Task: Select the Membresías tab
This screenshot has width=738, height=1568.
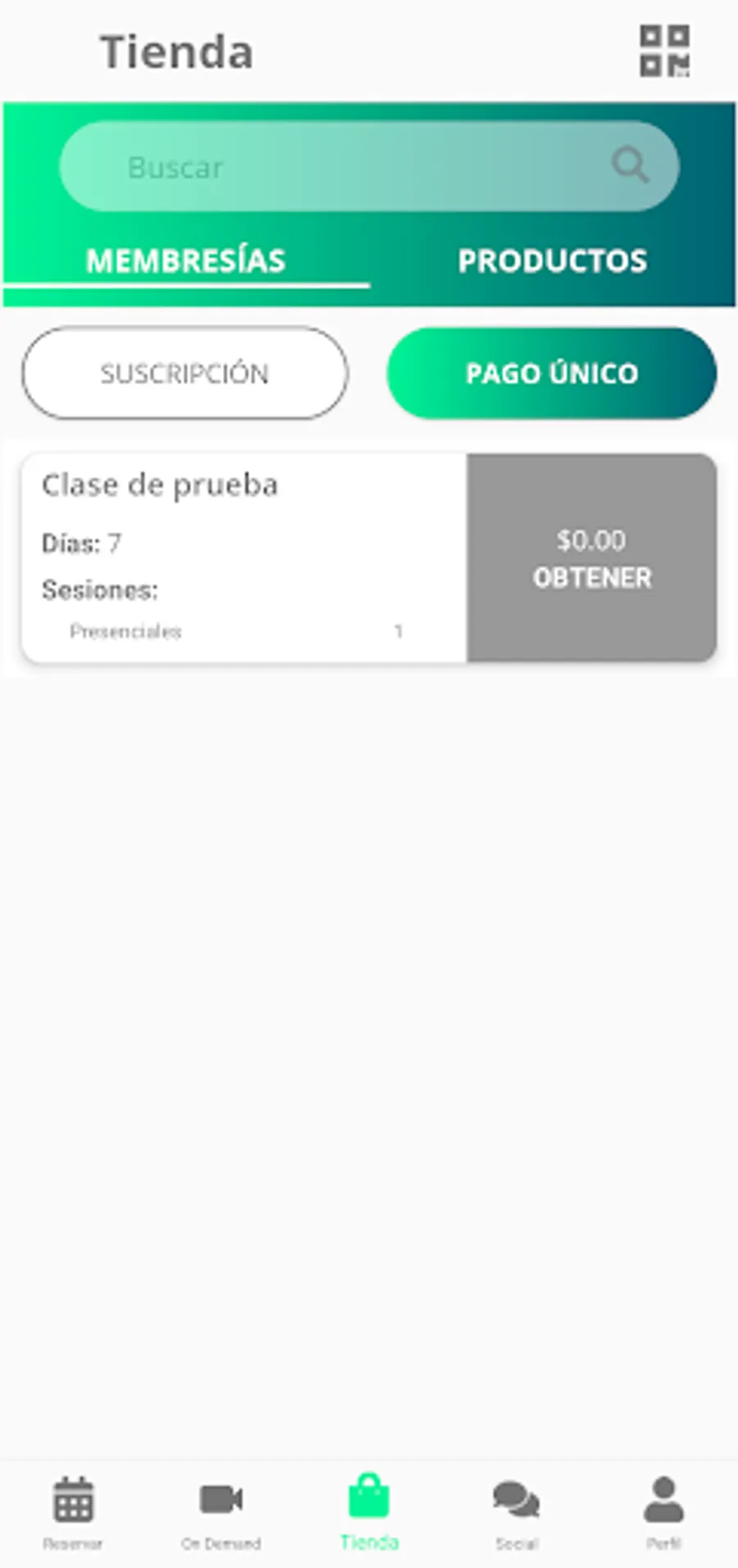Action: (x=186, y=261)
